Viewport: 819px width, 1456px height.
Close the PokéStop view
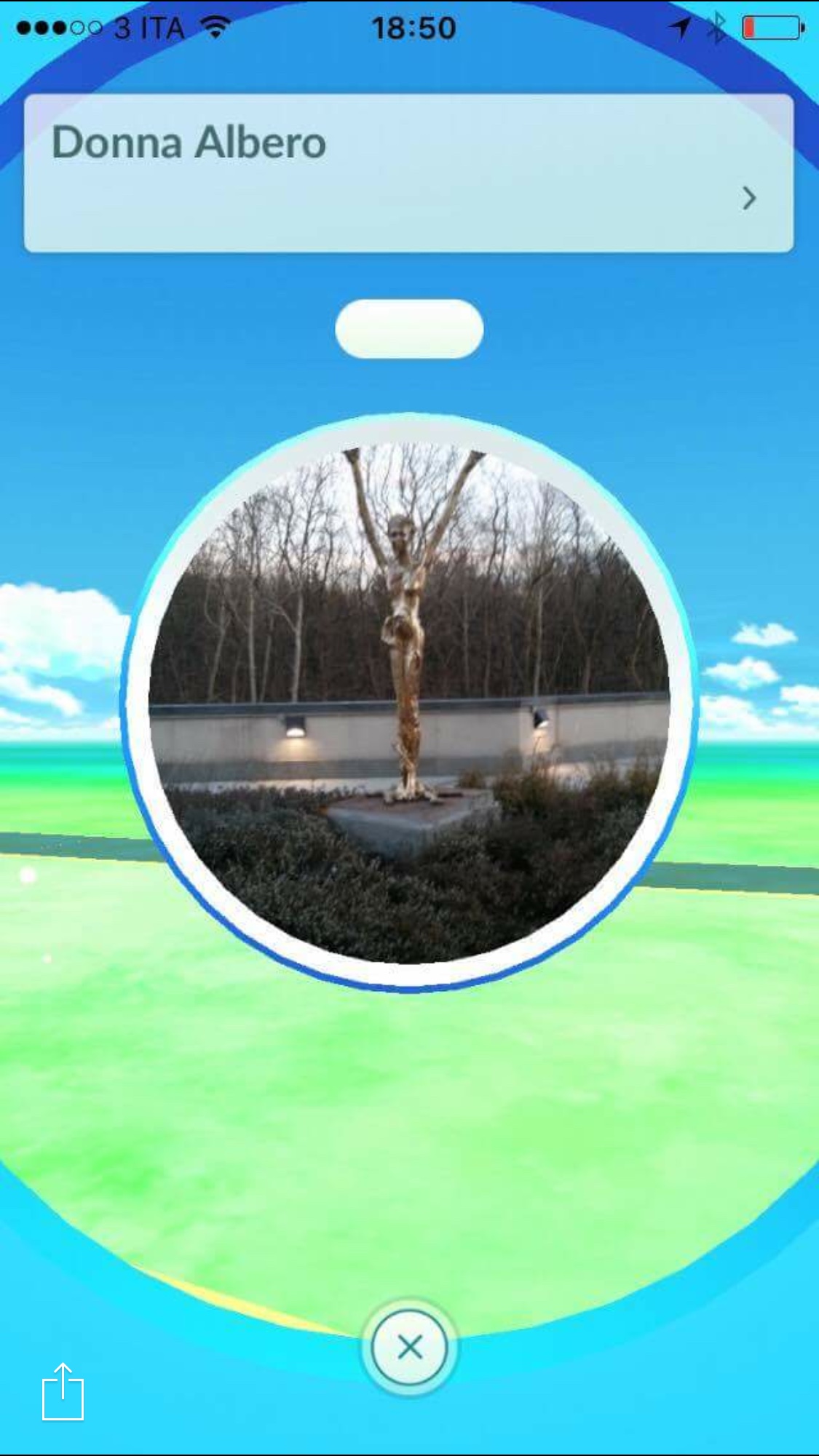tap(410, 1347)
